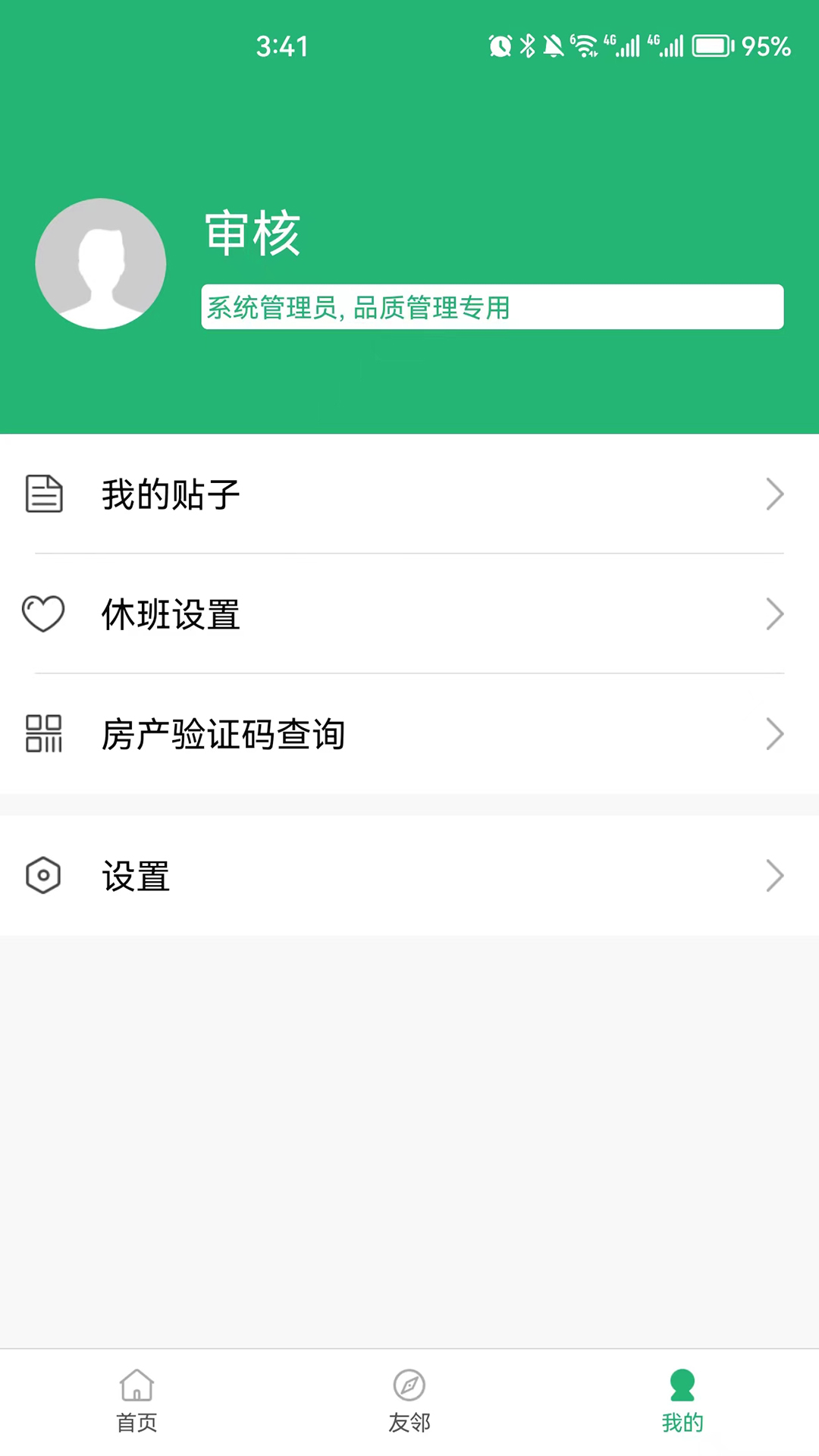
Task: Tap the 首页 home icon
Action: click(136, 1385)
